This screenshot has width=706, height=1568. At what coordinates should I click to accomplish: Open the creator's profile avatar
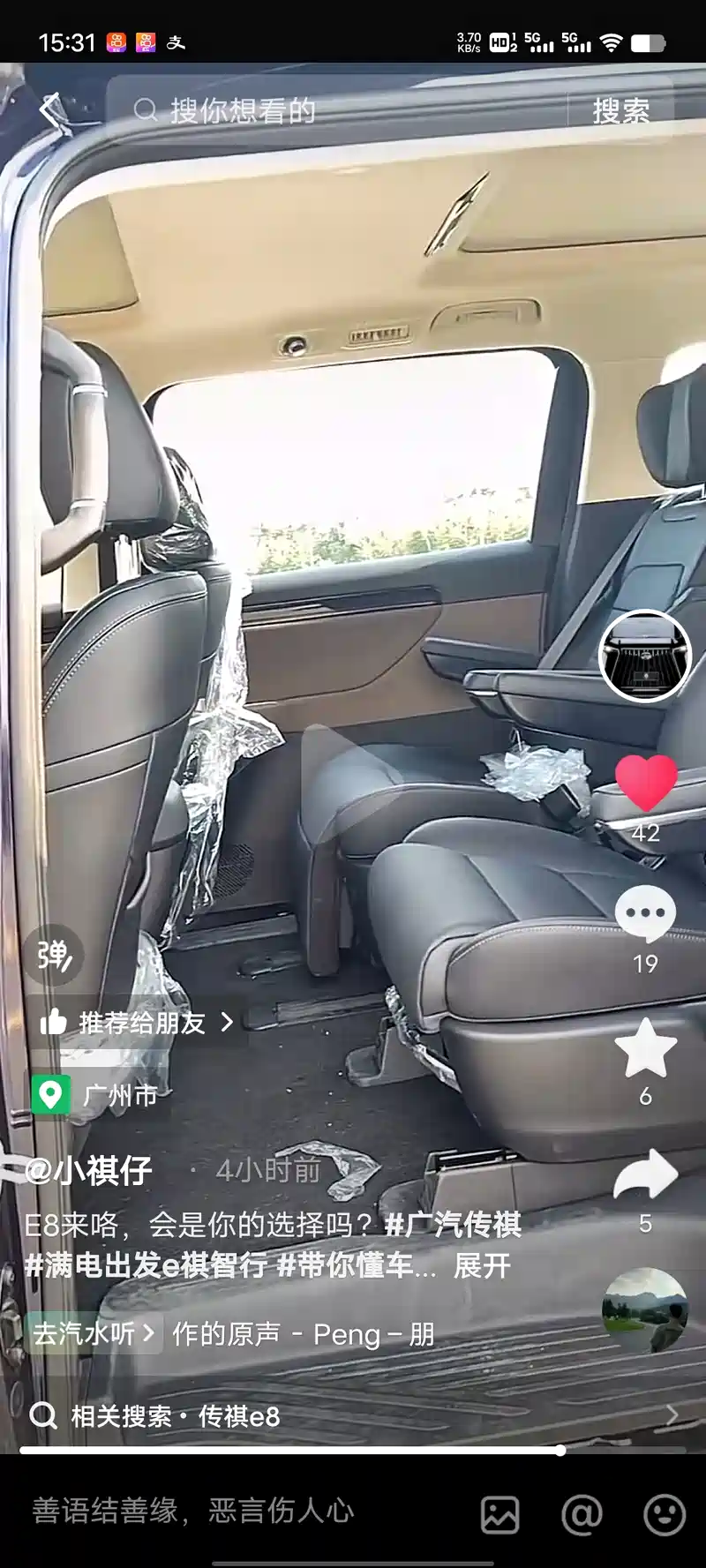click(x=645, y=656)
